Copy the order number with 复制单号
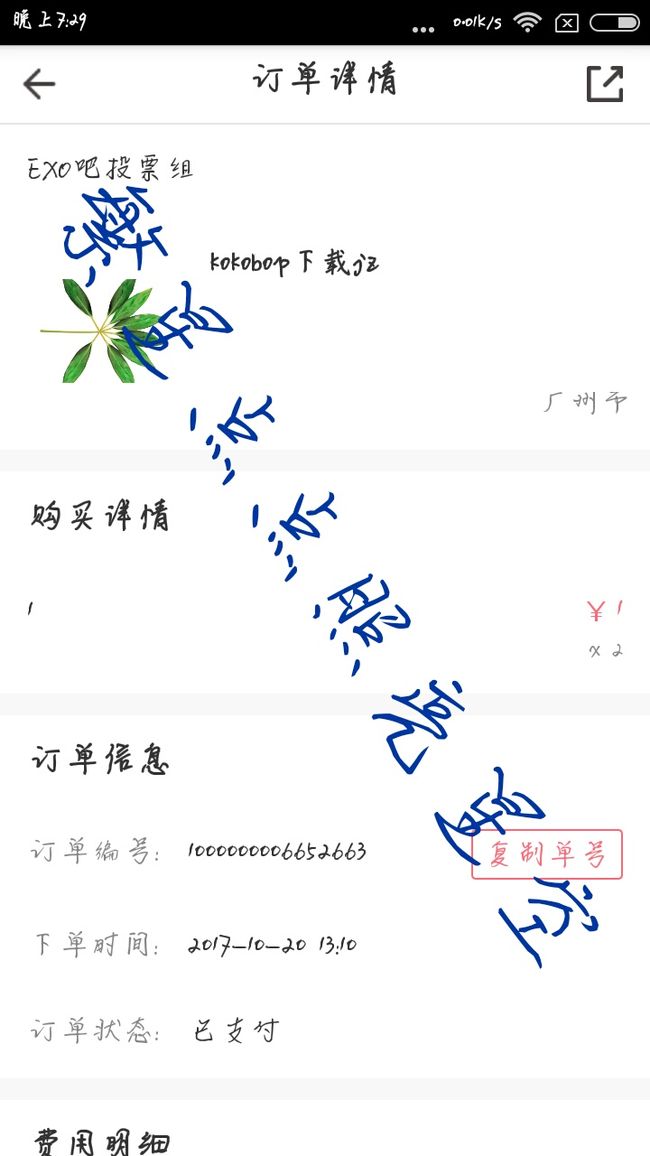650x1156 pixels. tap(547, 854)
